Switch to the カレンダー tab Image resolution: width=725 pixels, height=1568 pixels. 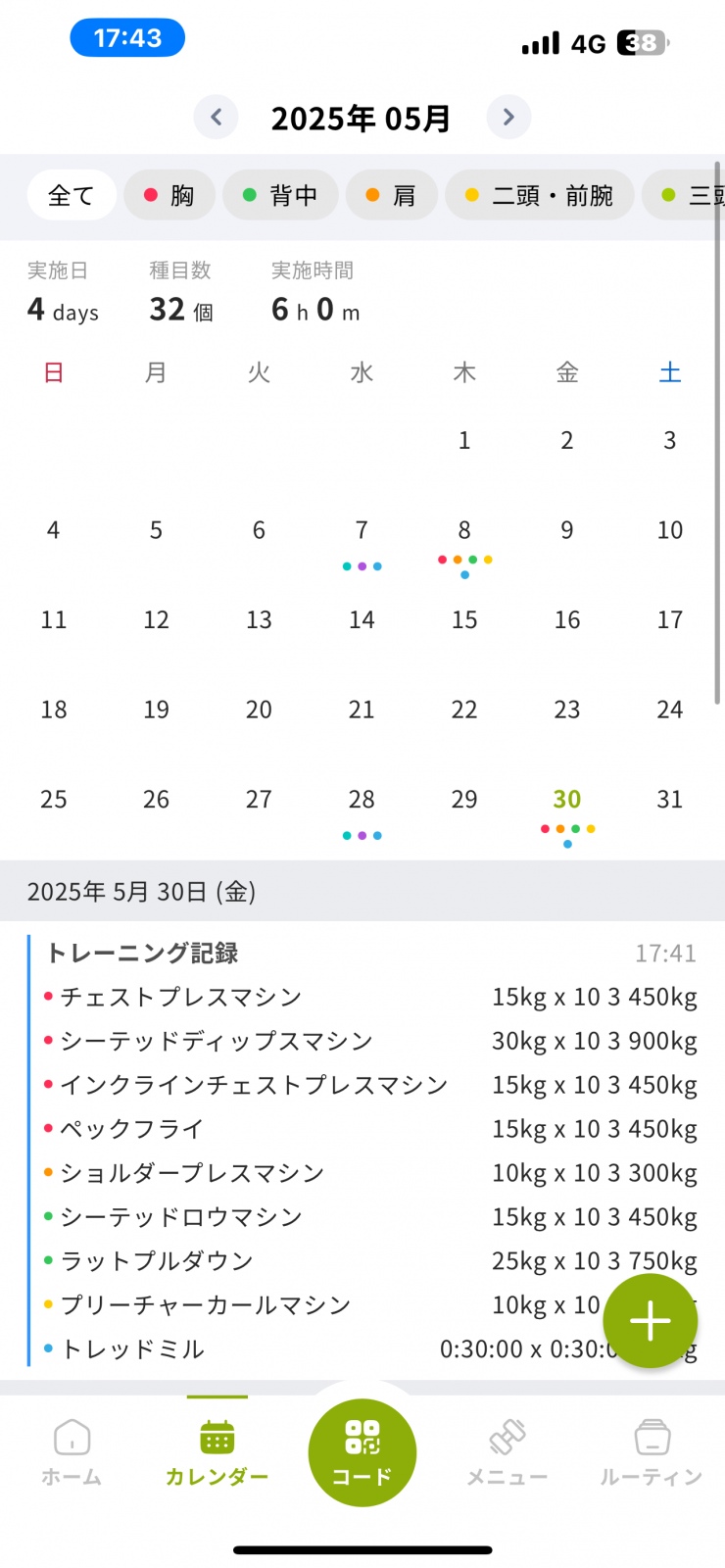[217, 1453]
